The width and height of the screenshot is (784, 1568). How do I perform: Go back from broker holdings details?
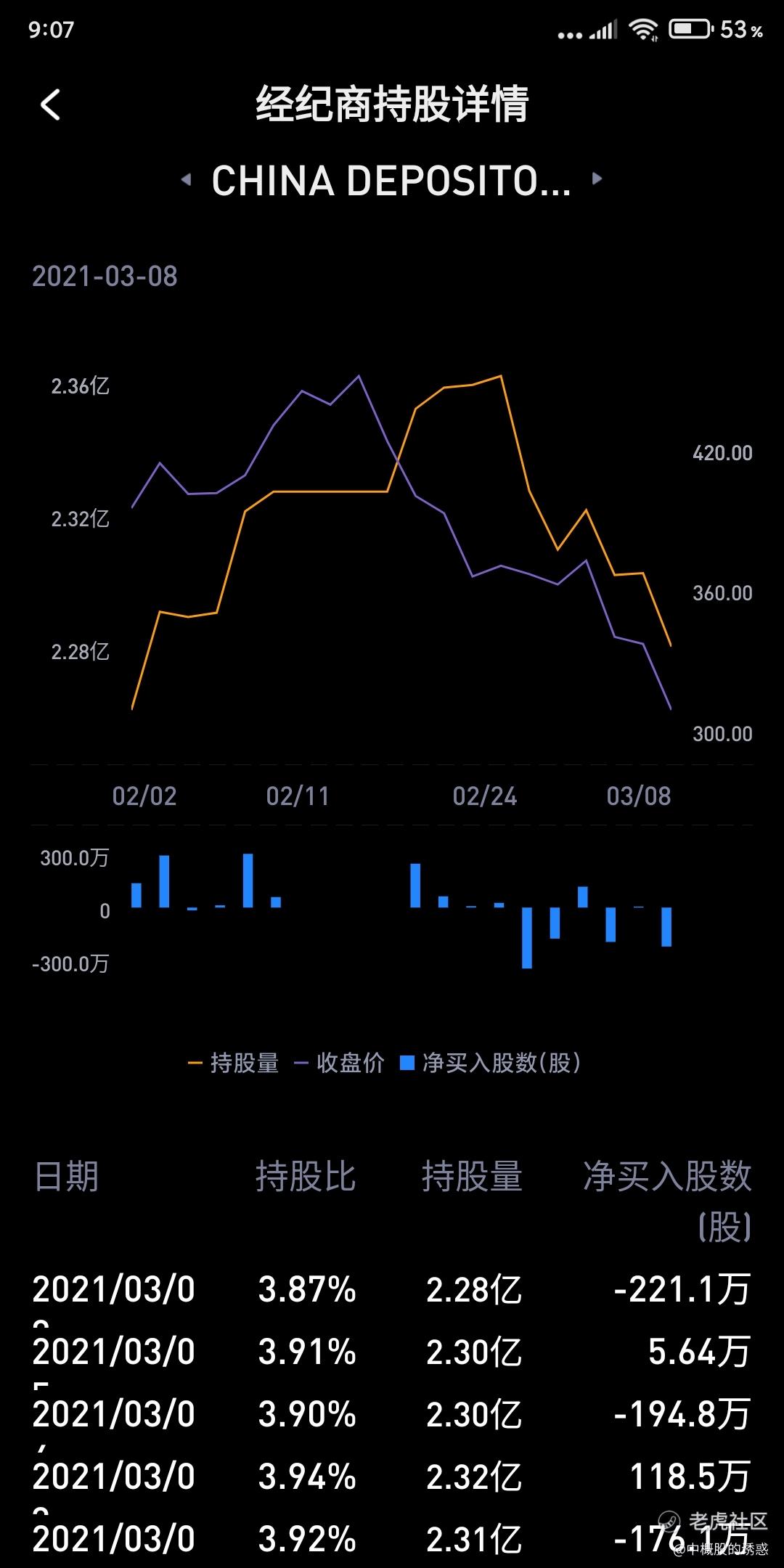(50, 105)
